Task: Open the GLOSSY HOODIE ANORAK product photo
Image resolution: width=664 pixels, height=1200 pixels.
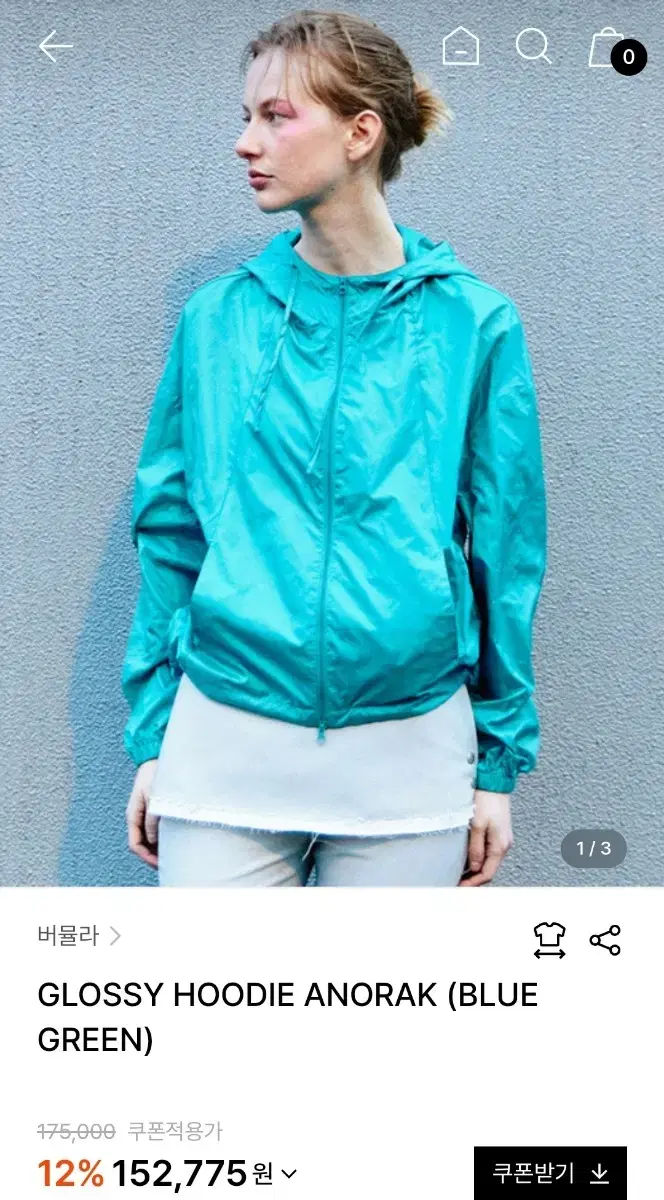Action: 332,443
